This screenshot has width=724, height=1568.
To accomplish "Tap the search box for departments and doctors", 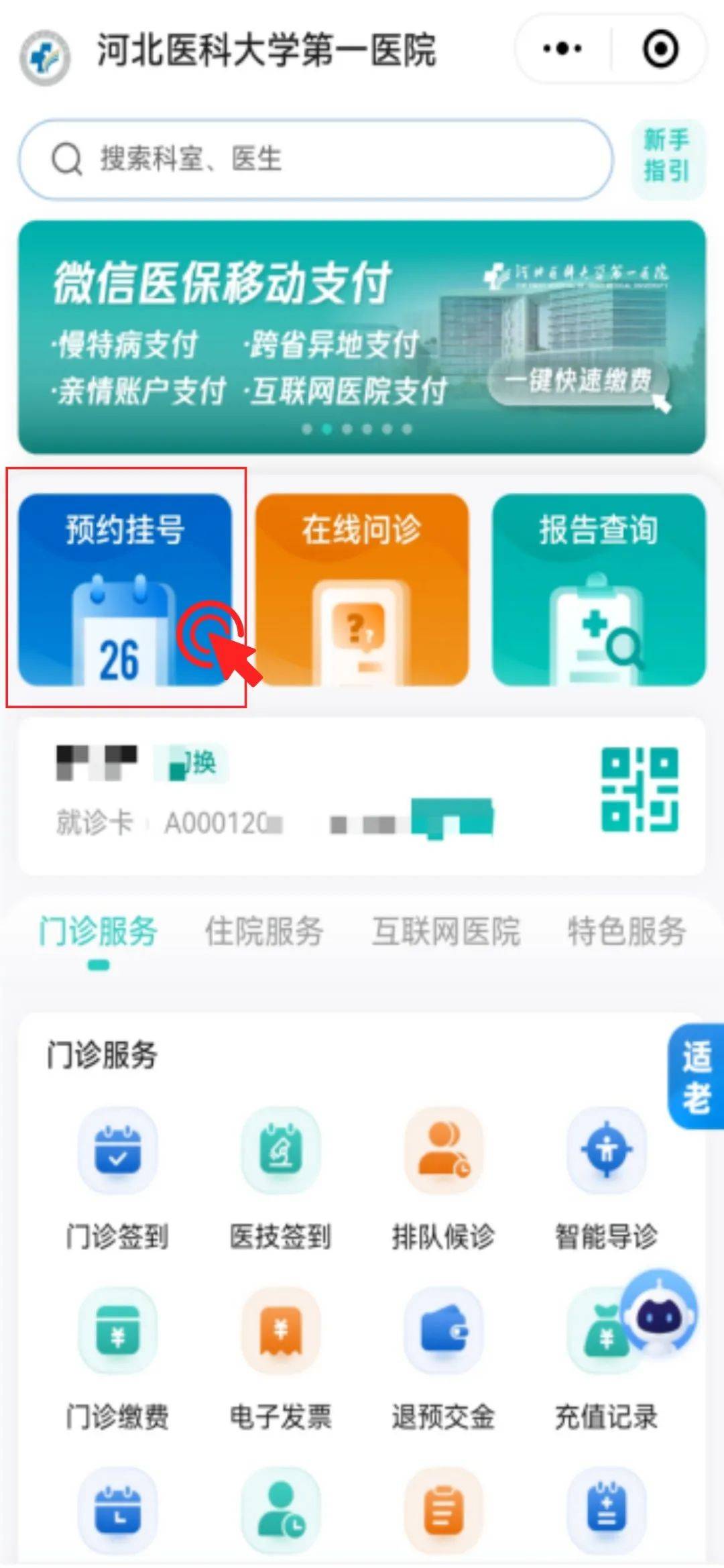I will [x=315, y=160].
